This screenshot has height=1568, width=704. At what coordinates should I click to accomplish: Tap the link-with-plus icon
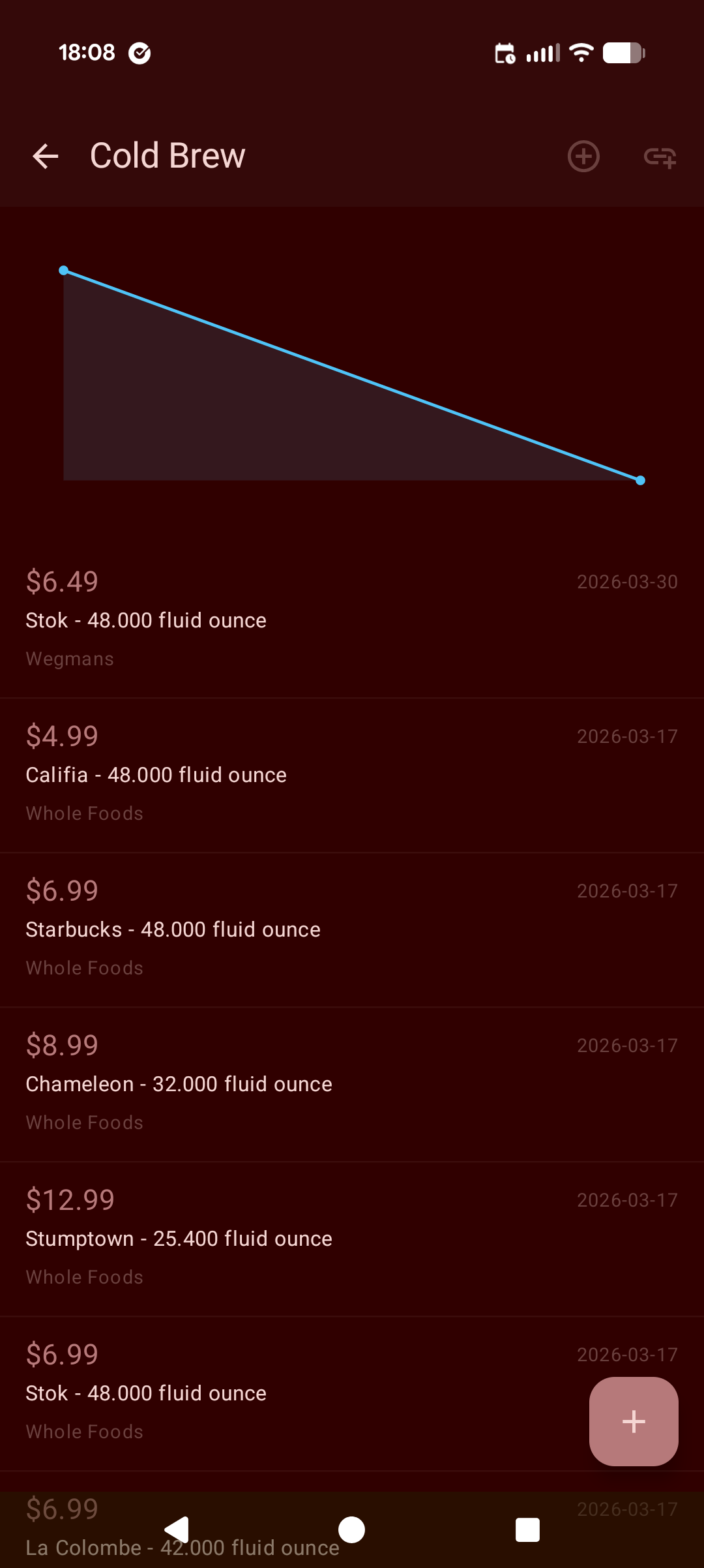[660, 156]
